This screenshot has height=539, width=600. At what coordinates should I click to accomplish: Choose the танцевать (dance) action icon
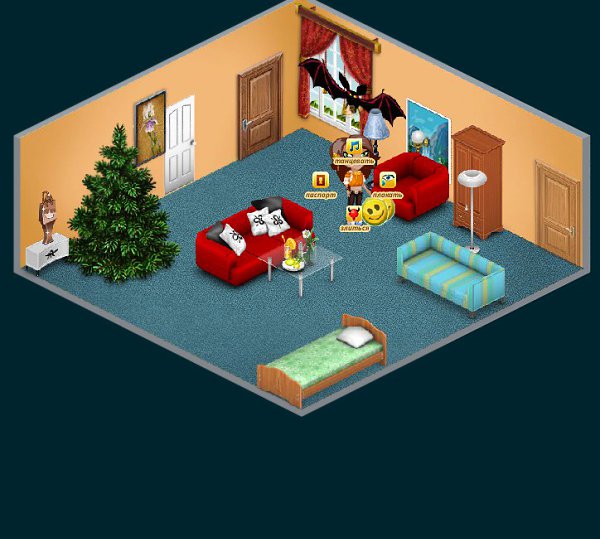354,146
